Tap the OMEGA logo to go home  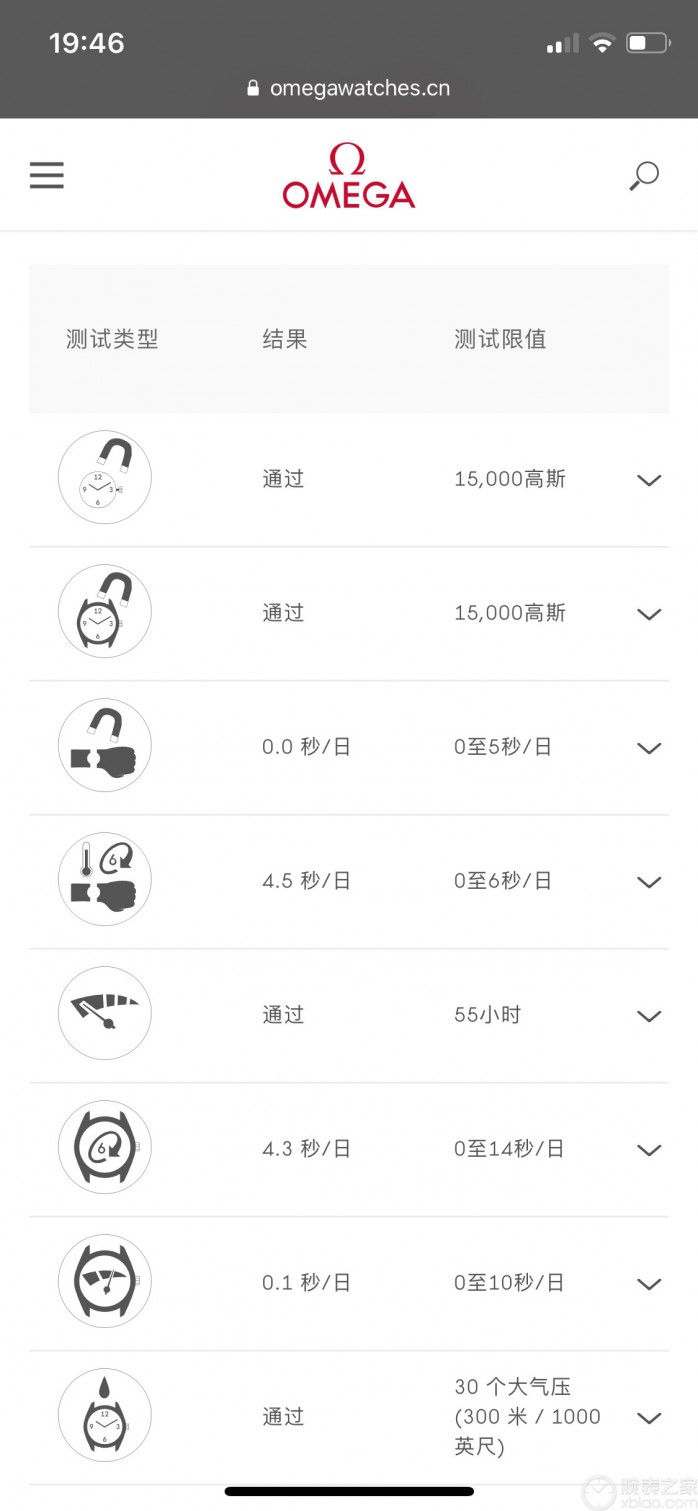pos(349,175)
